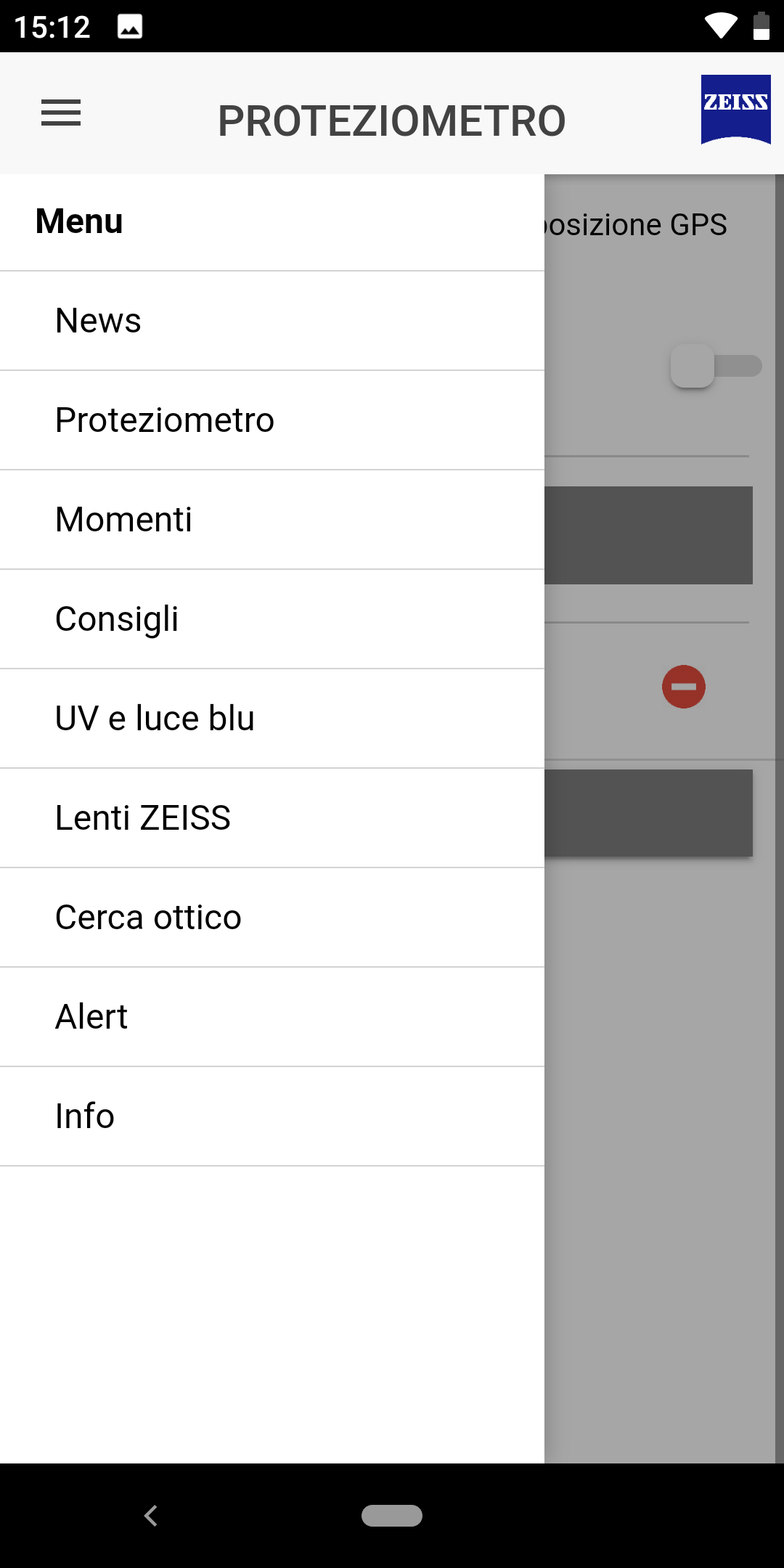
Task: Open UV e luce blu
Action: 272,719
